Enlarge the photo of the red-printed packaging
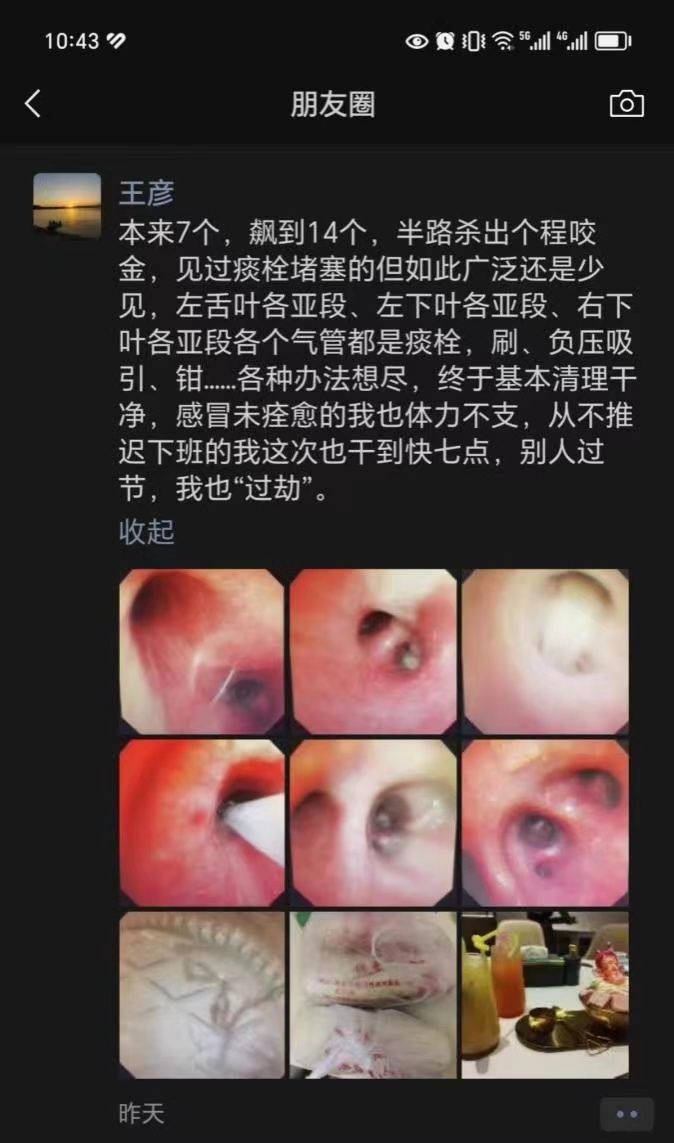The width and height of the screenshot is (674, 1143). (x=374, y=994)
